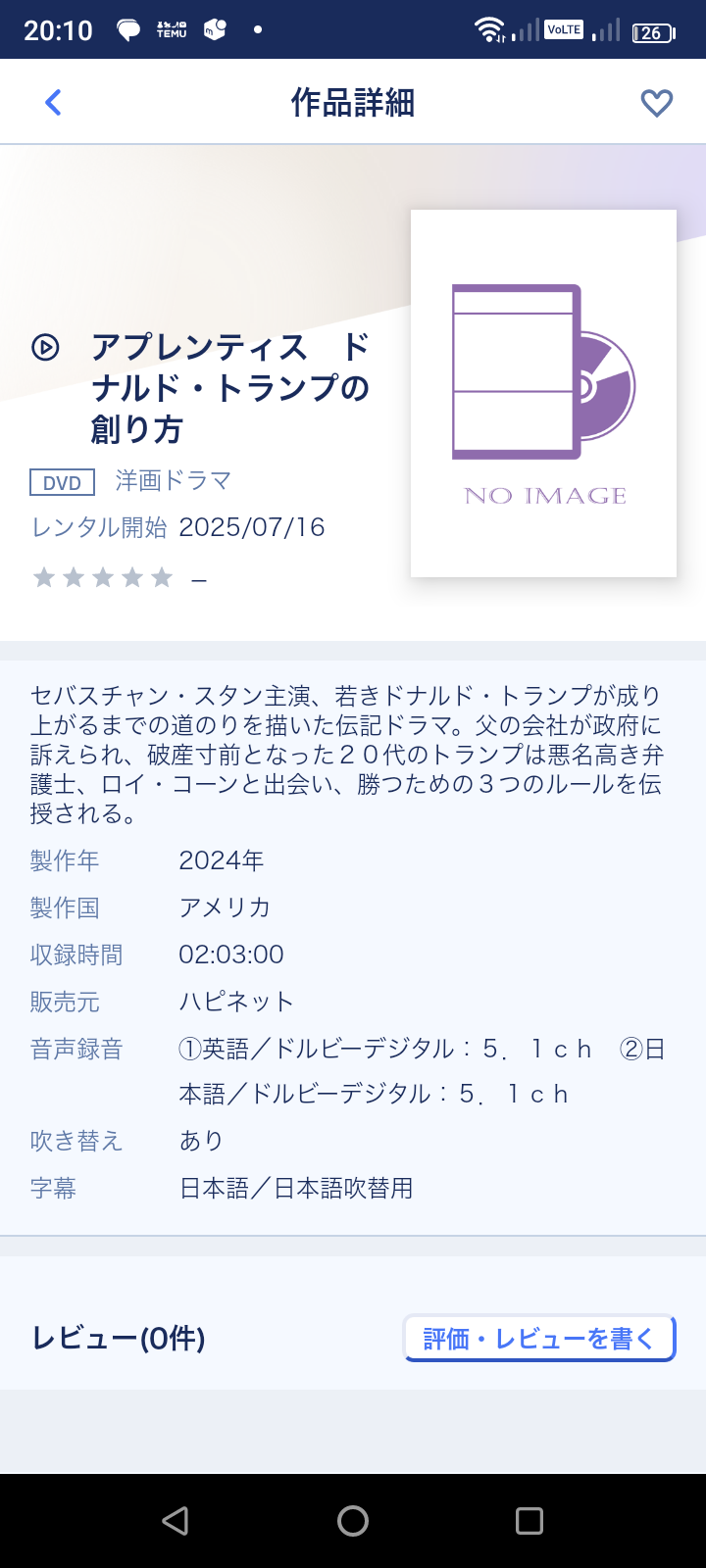Open recent apps from navigation bar
The width and height of the screenshot is (706, 1568).
[529, 1521]
